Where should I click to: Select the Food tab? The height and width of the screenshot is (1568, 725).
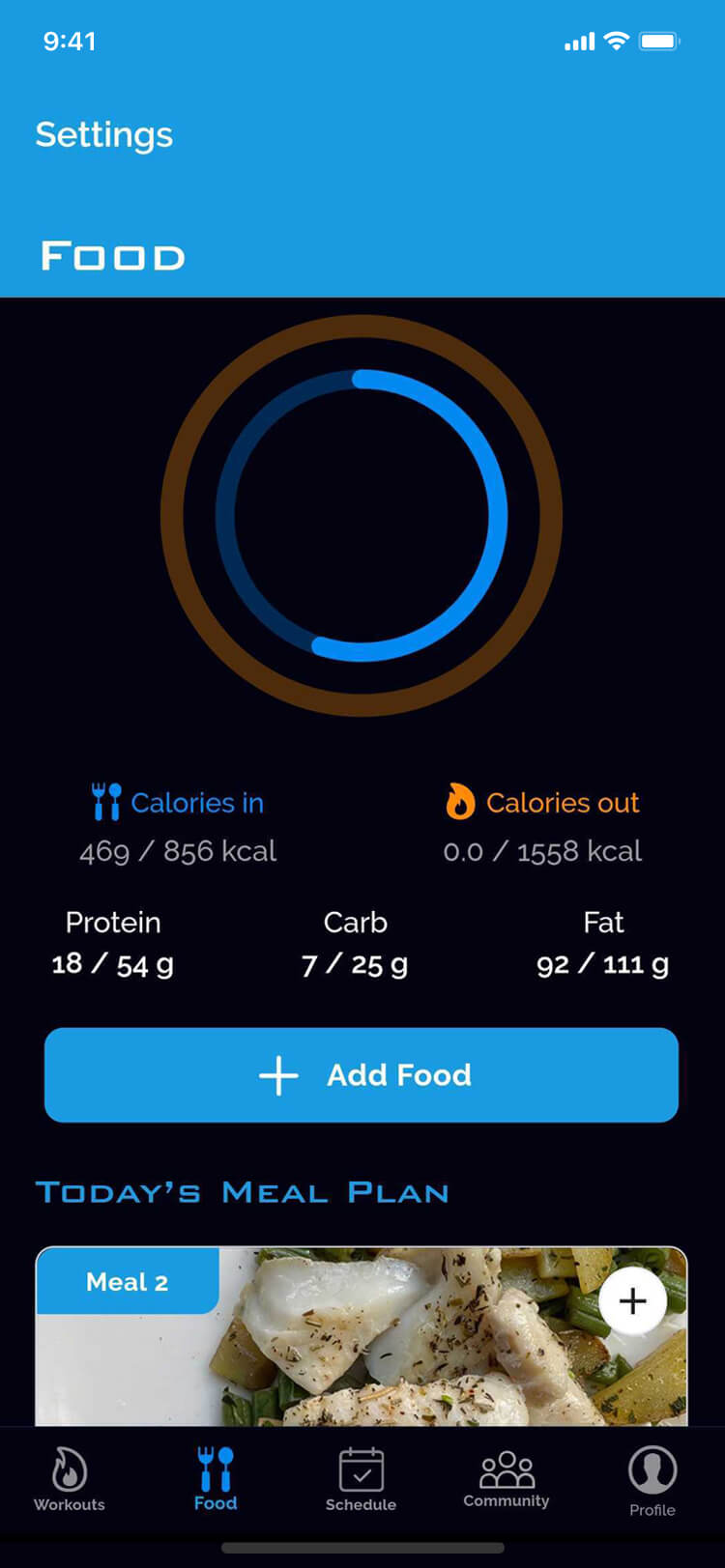click(216, 1480)
